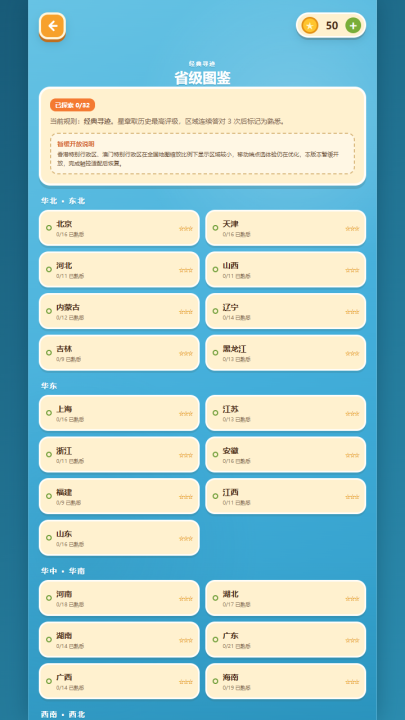Select the 河北 province card
Image resolution: width=405 pixels, height=720 pixels.
(x=119, y=270)
